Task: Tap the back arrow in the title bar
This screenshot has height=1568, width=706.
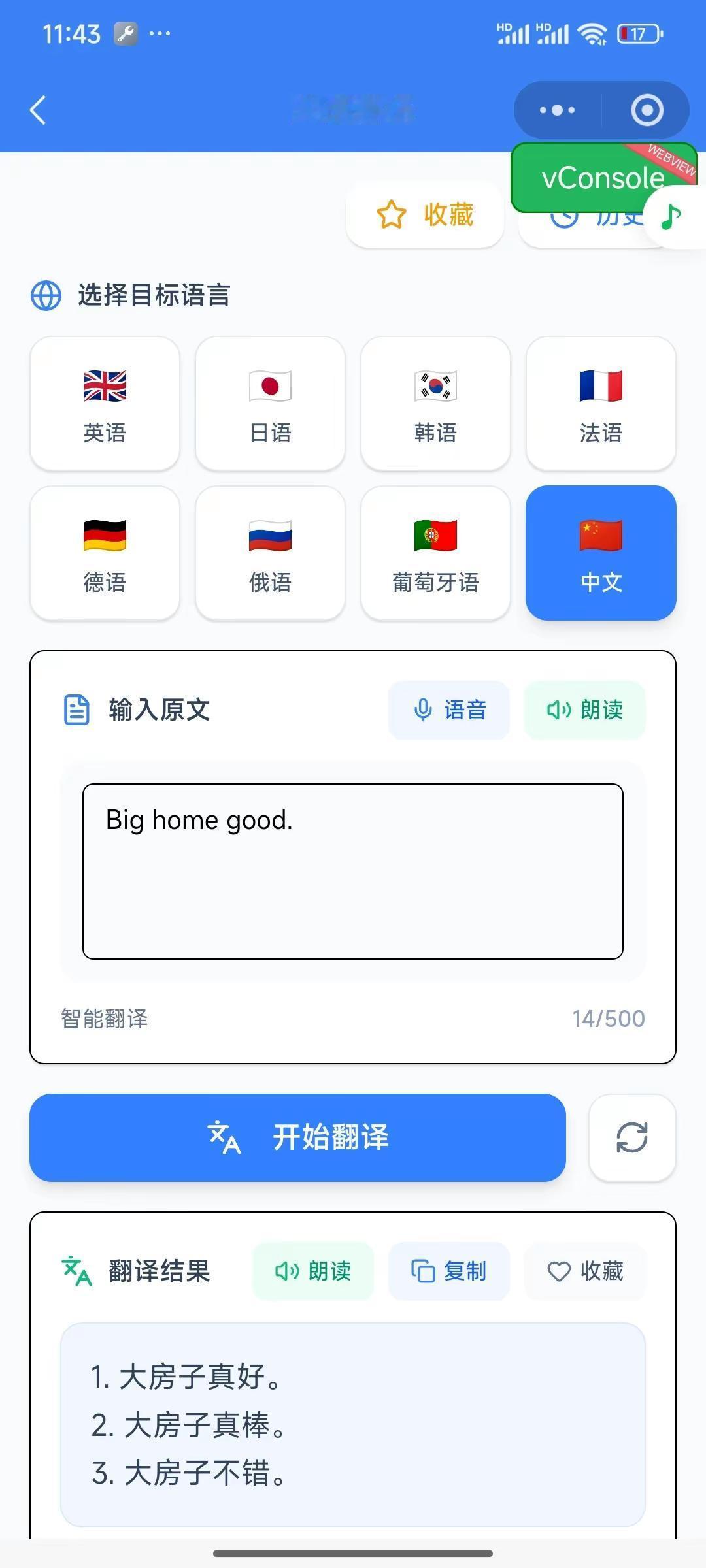Action: tap(37, 110)
